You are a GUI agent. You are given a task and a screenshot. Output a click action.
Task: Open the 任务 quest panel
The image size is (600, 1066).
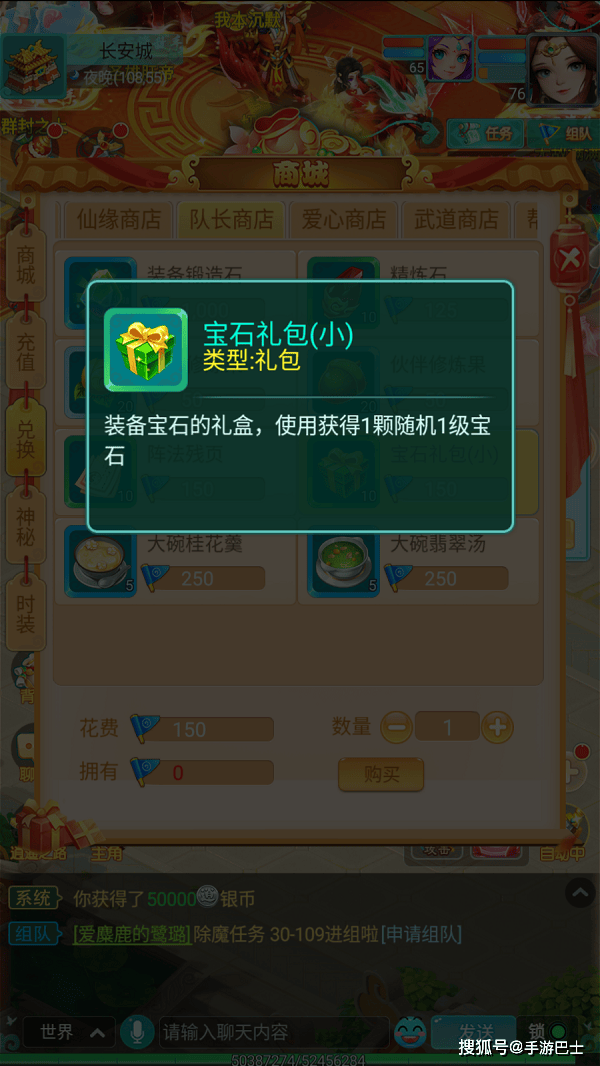pos(486,133)
